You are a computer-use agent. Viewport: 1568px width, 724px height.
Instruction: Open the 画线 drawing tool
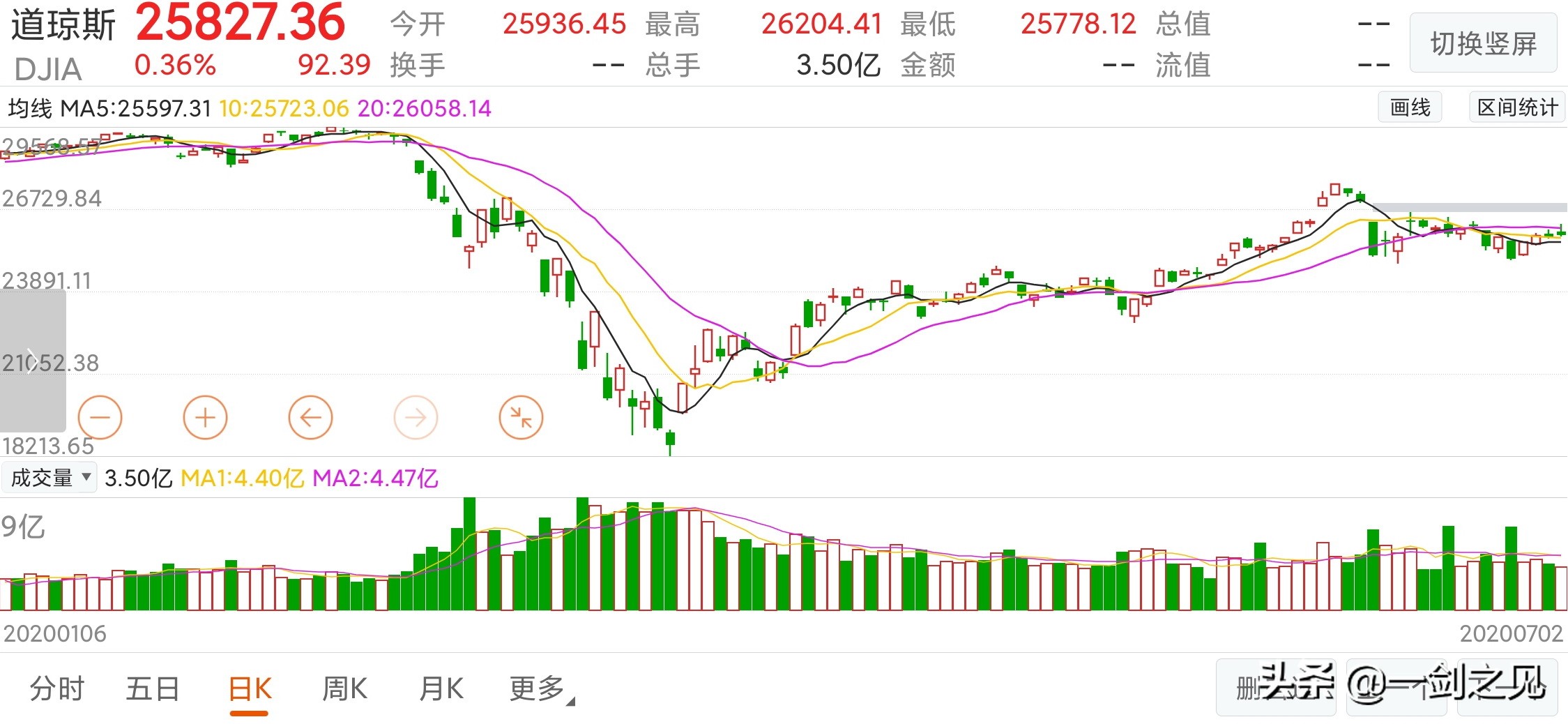tap(1410, 107)
